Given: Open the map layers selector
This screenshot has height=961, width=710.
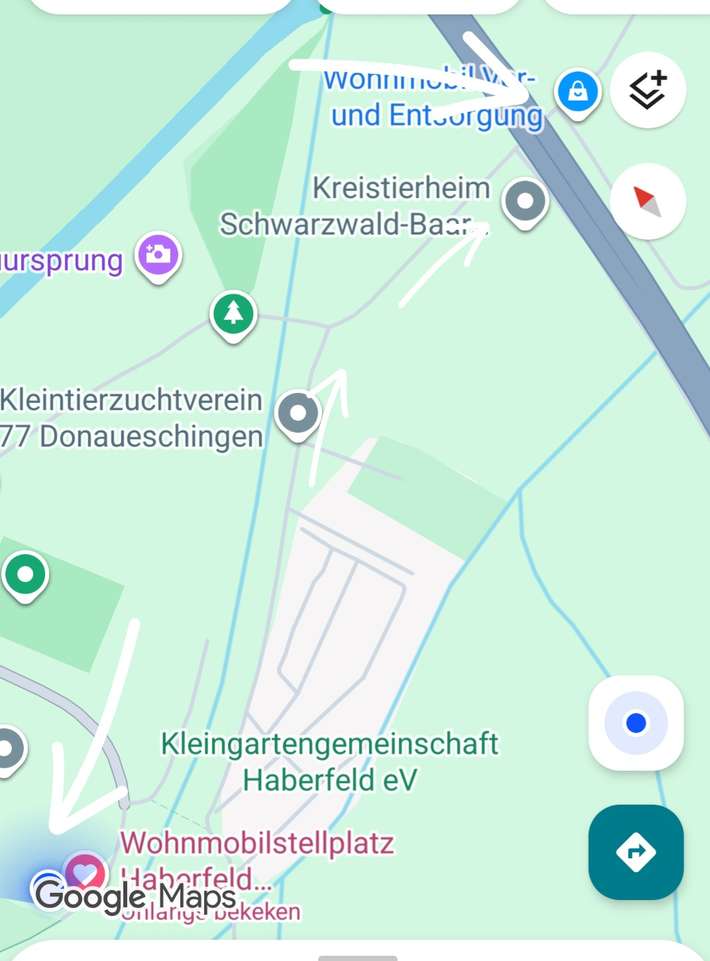Looking at the screenshot, I should point(648,90).
